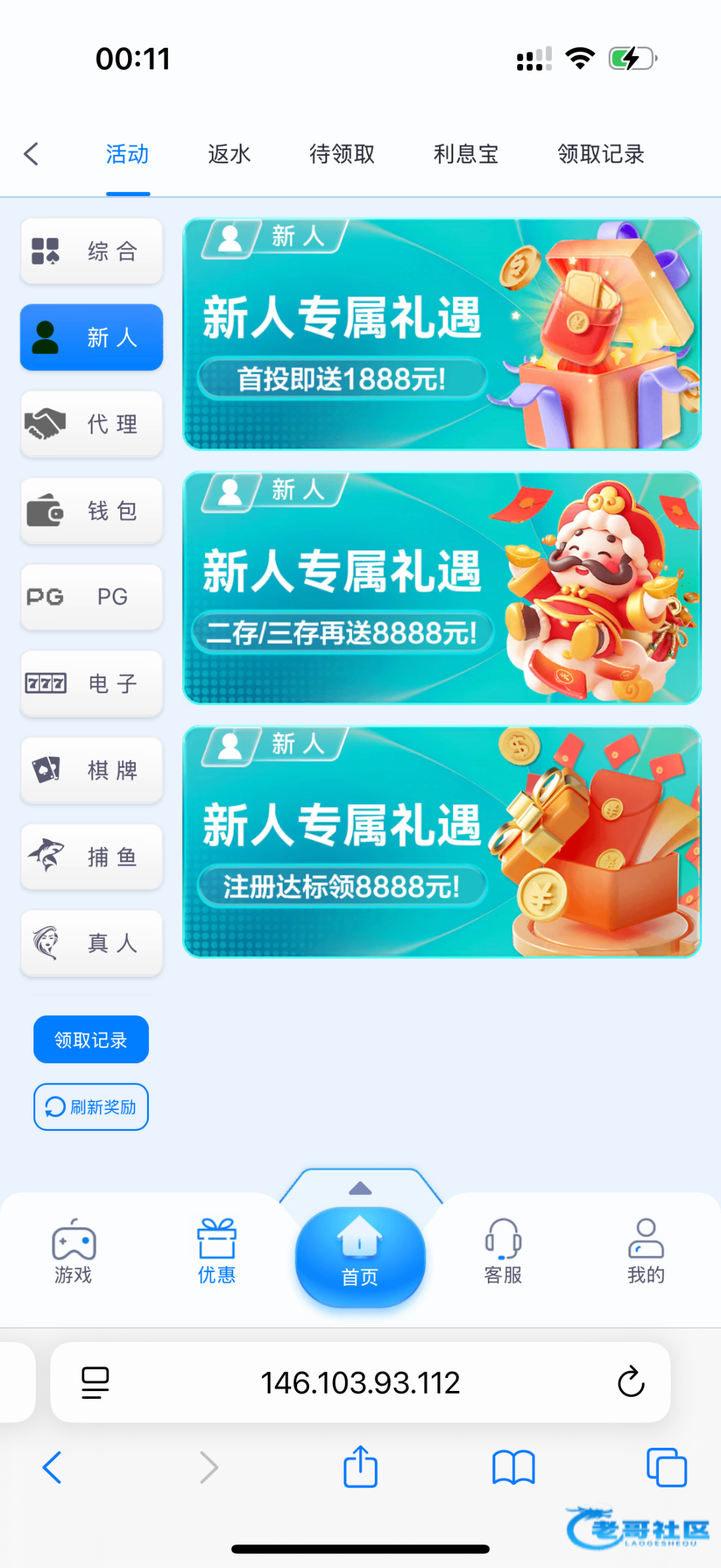Open the 首投即送1888元 promotion banner
The width and height of the screenshot is (721, 1568).
click(441, 334)
